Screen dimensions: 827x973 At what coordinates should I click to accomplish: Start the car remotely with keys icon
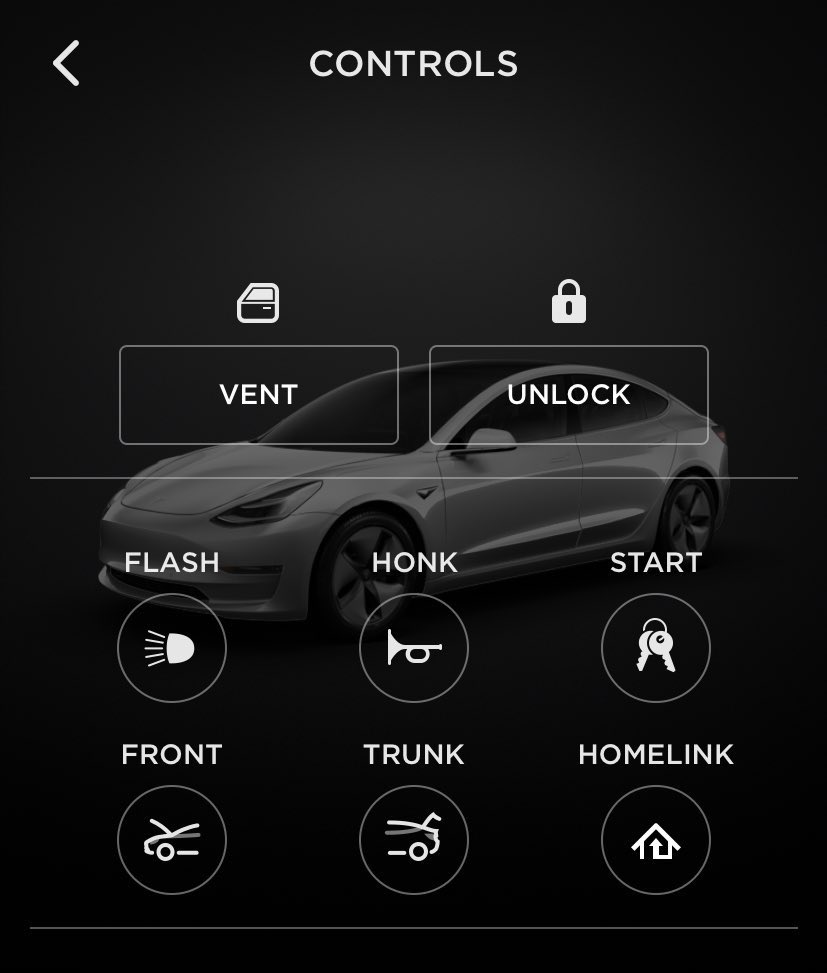pos(656,649)
